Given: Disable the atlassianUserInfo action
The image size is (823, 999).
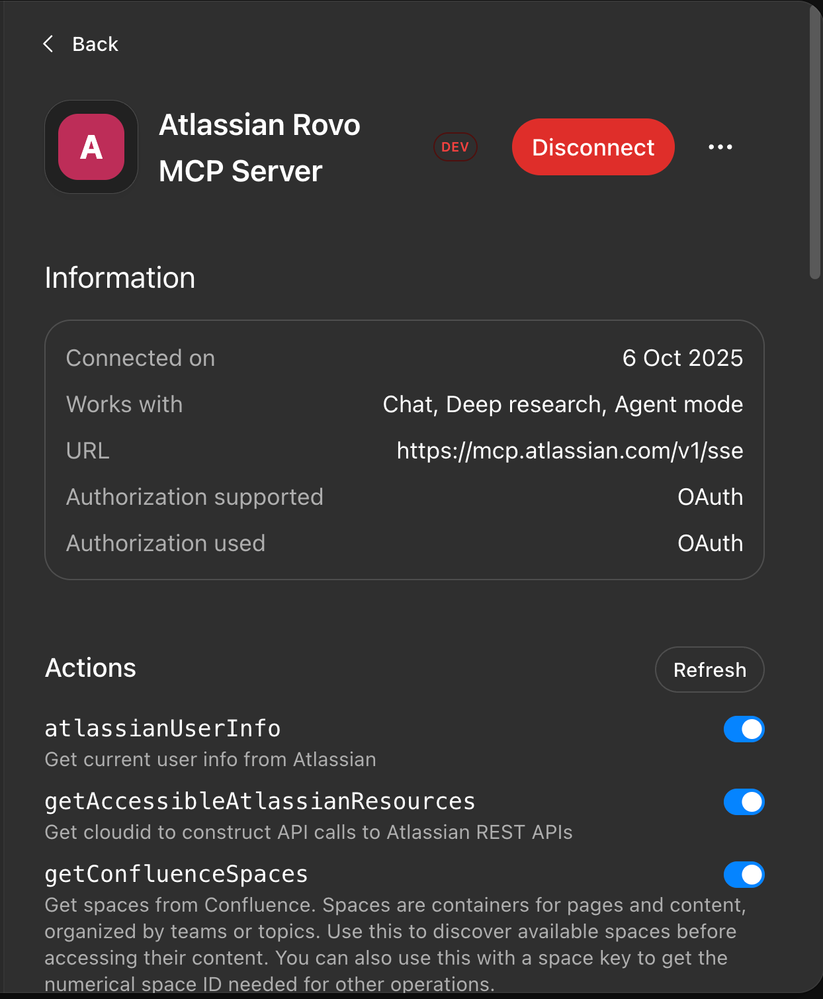Looking at the screenshot, I should [x=743, y=729].
